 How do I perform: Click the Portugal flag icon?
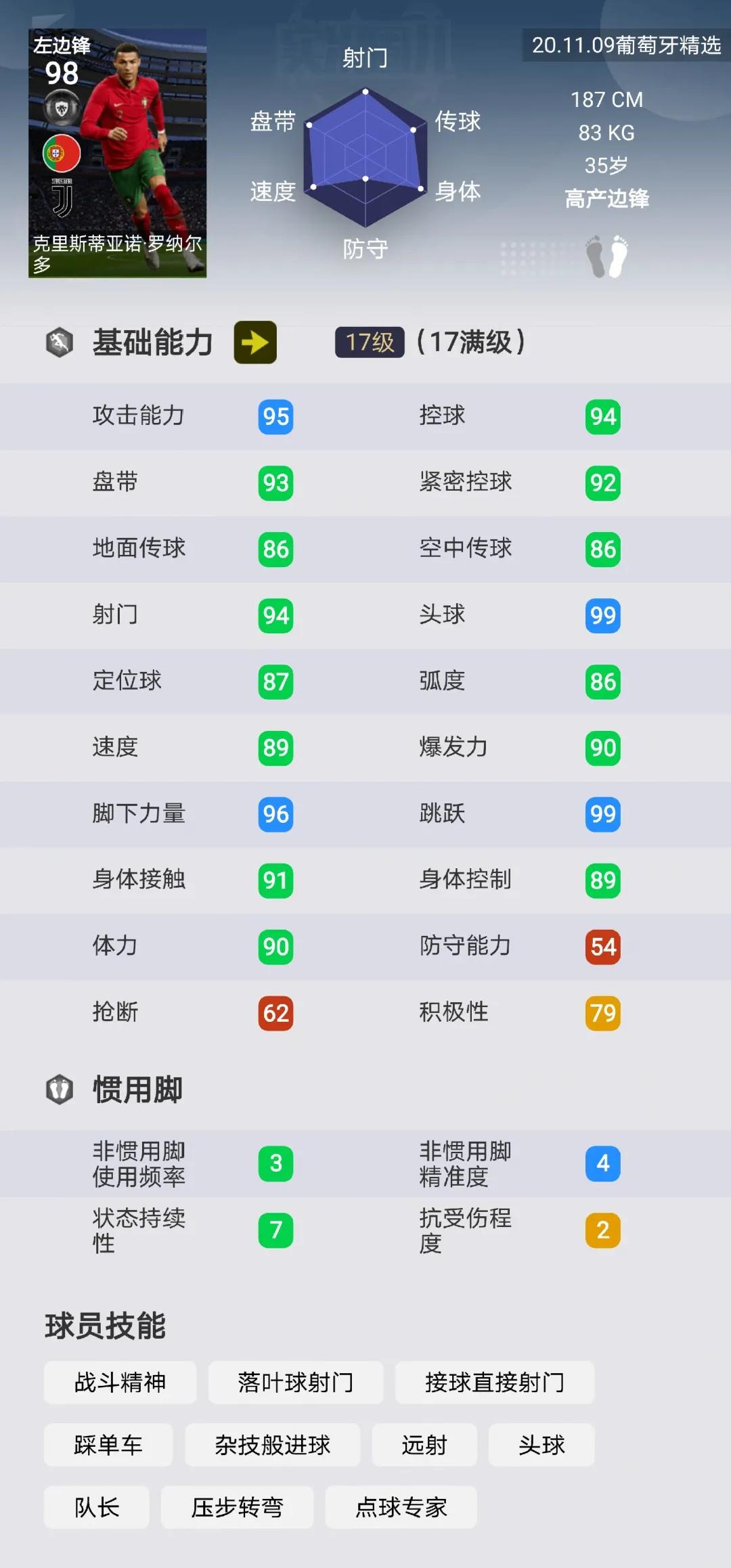coord(62,154)
